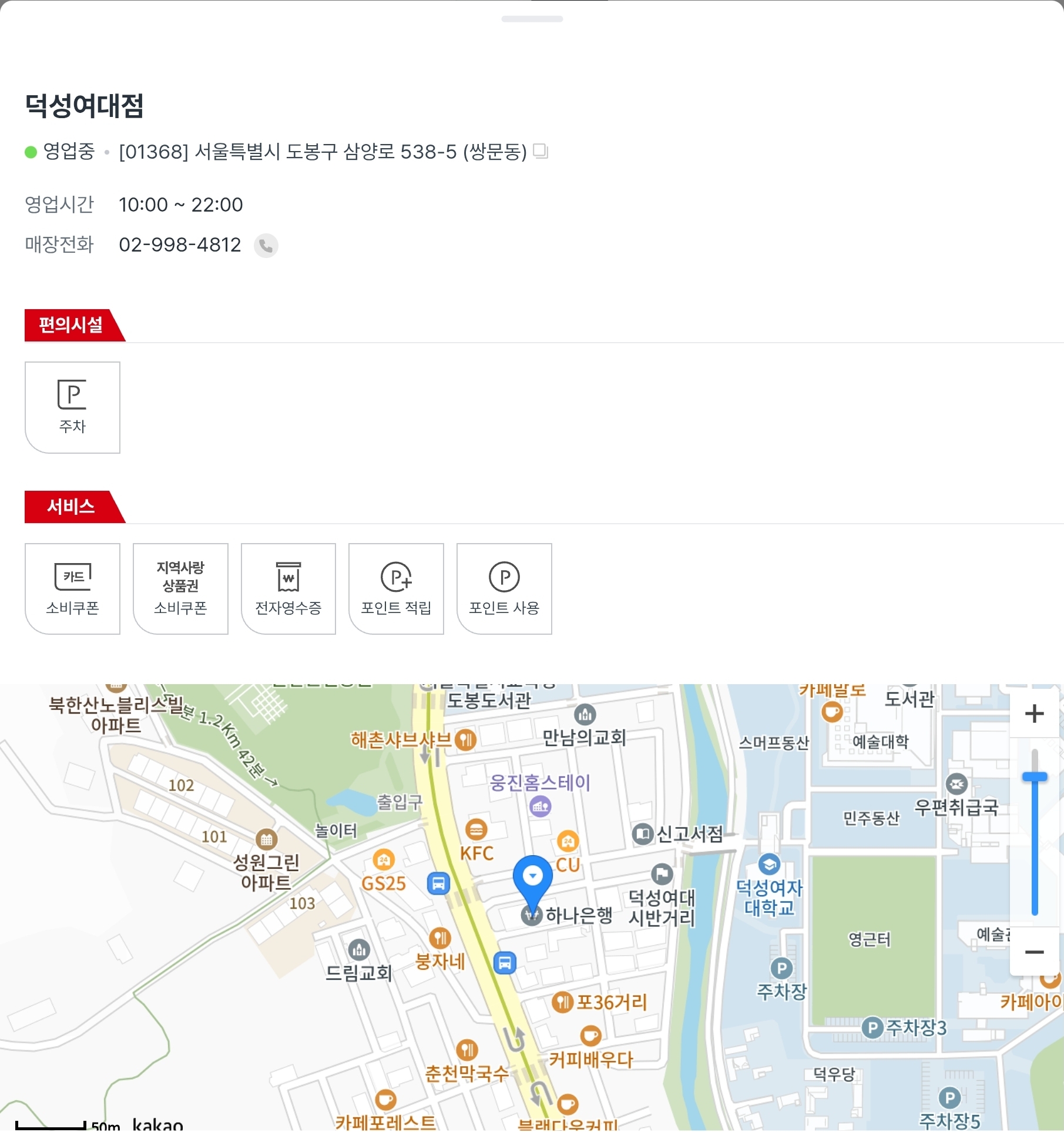
Task: Click the 하나은행 bank marker on map
Action: [532, 915]
